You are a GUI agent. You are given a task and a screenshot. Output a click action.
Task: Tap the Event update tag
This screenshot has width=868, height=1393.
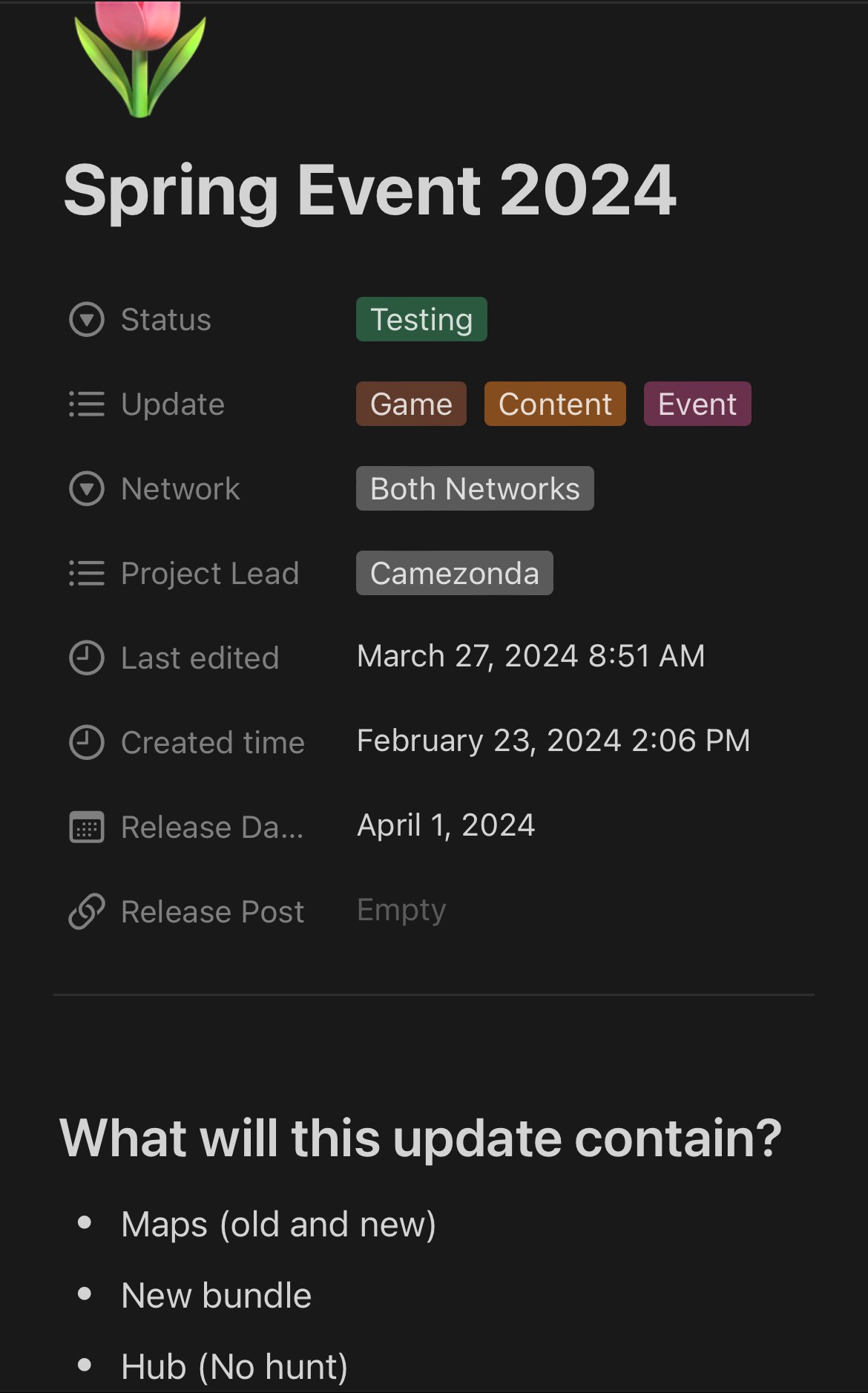coord(697,404)
